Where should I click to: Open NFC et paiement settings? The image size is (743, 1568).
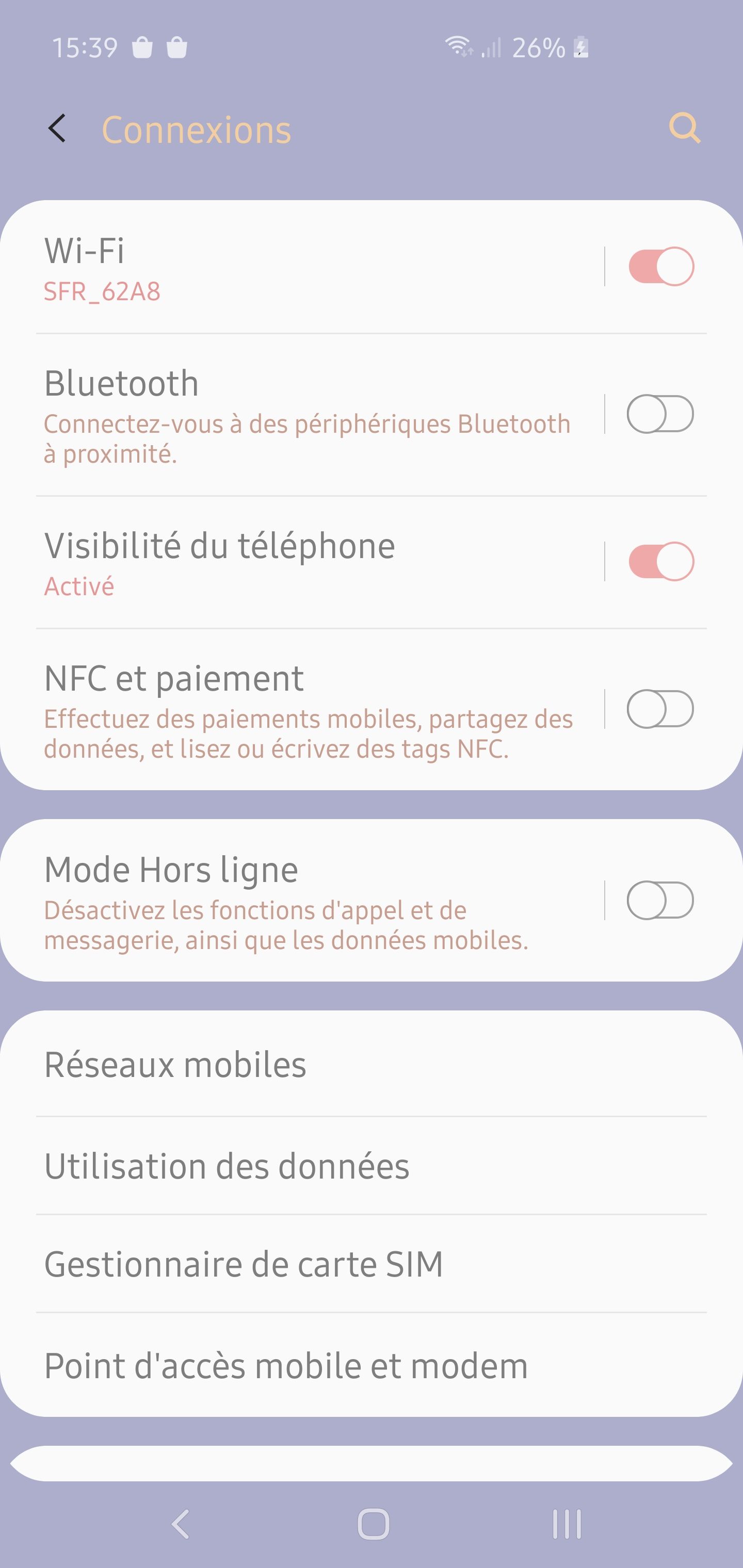304,710
